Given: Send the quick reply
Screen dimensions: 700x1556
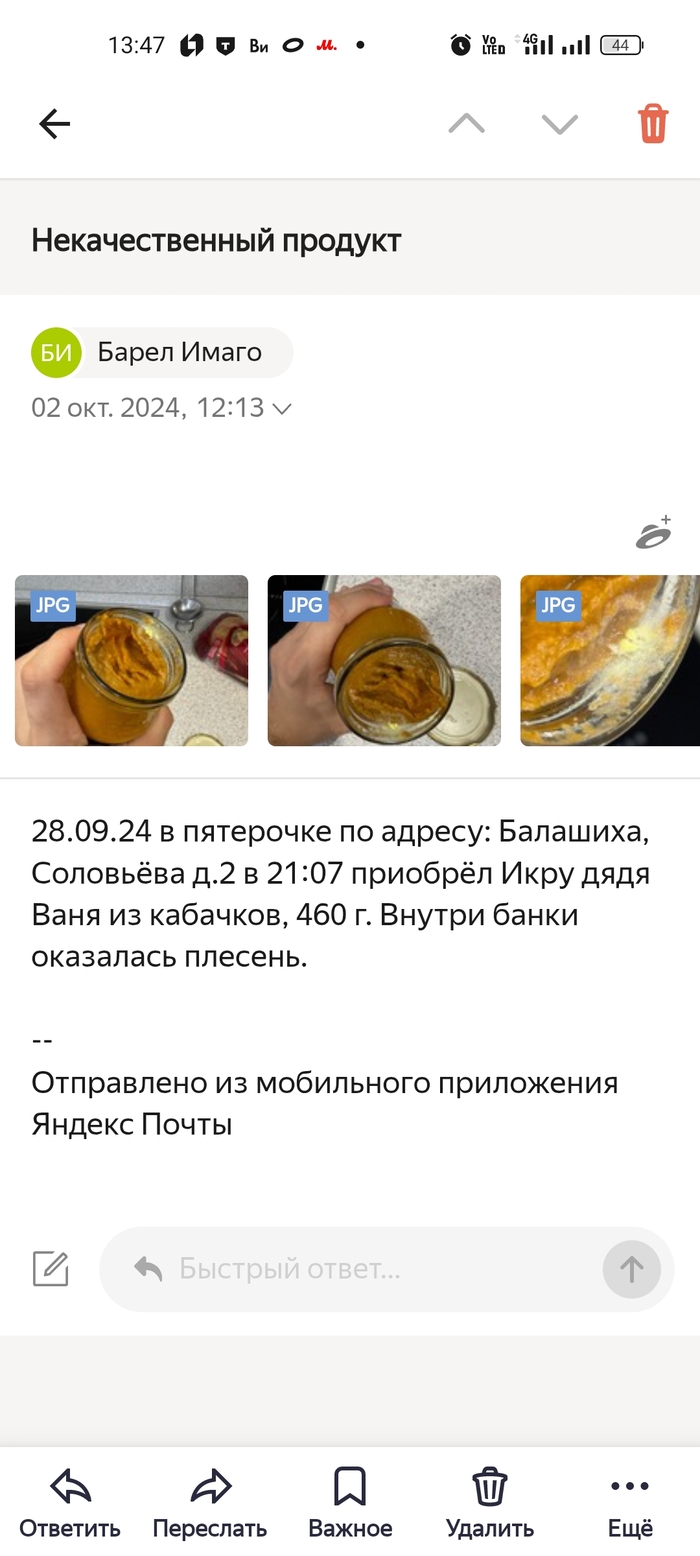Looking at the screenshot, I should pos(631,1269).
